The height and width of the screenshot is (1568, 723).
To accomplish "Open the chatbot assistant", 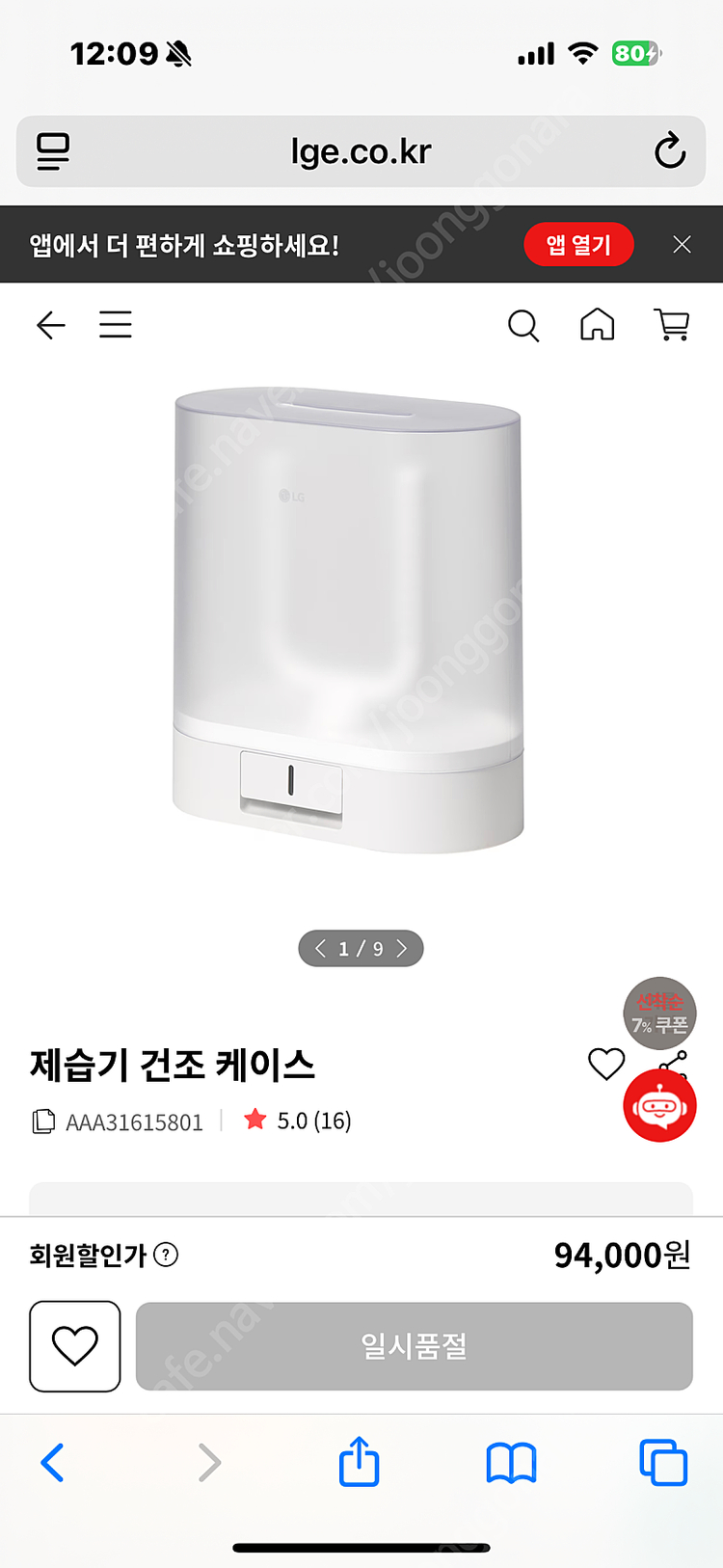I will pos(659,1107).
